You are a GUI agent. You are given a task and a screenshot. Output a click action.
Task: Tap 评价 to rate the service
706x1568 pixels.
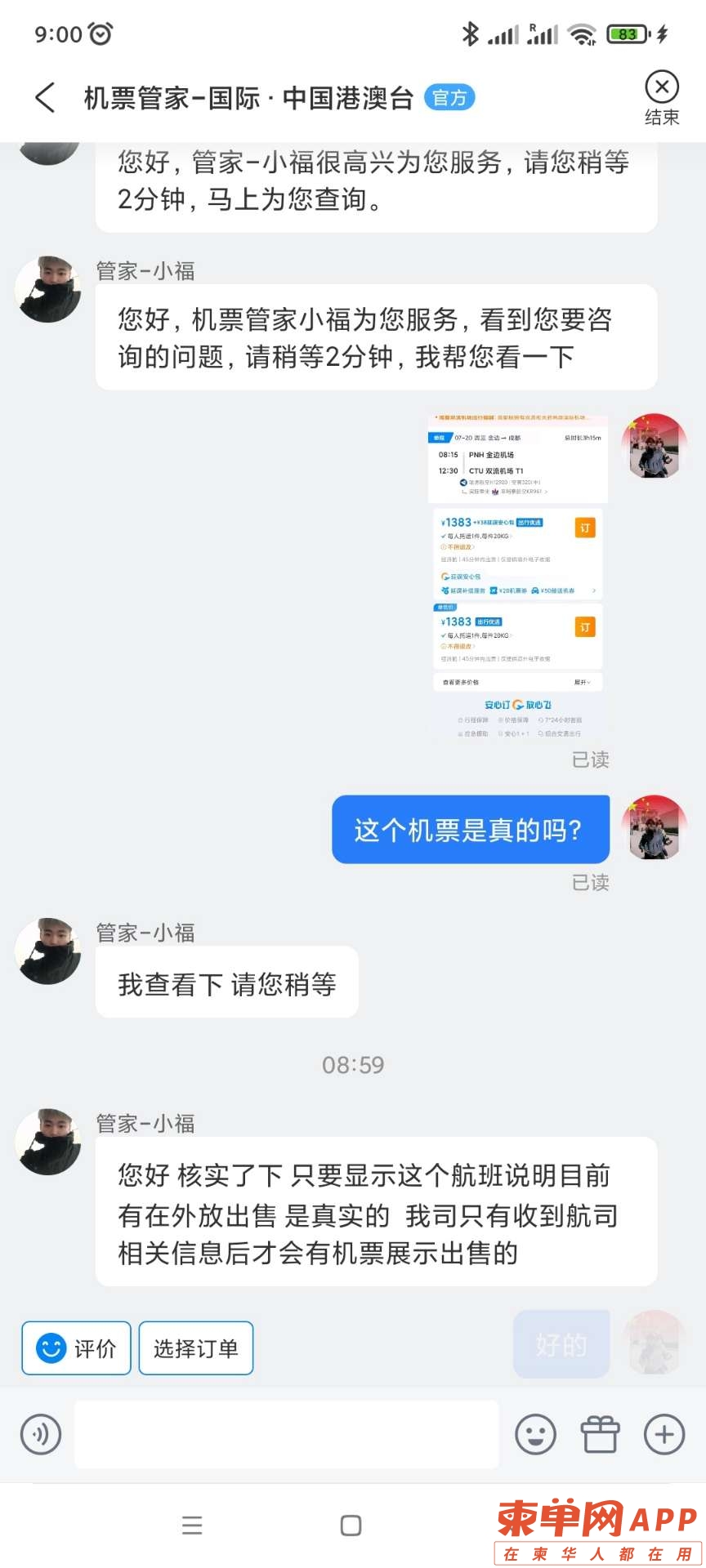pyautogui.click(x=77, y=1348)
